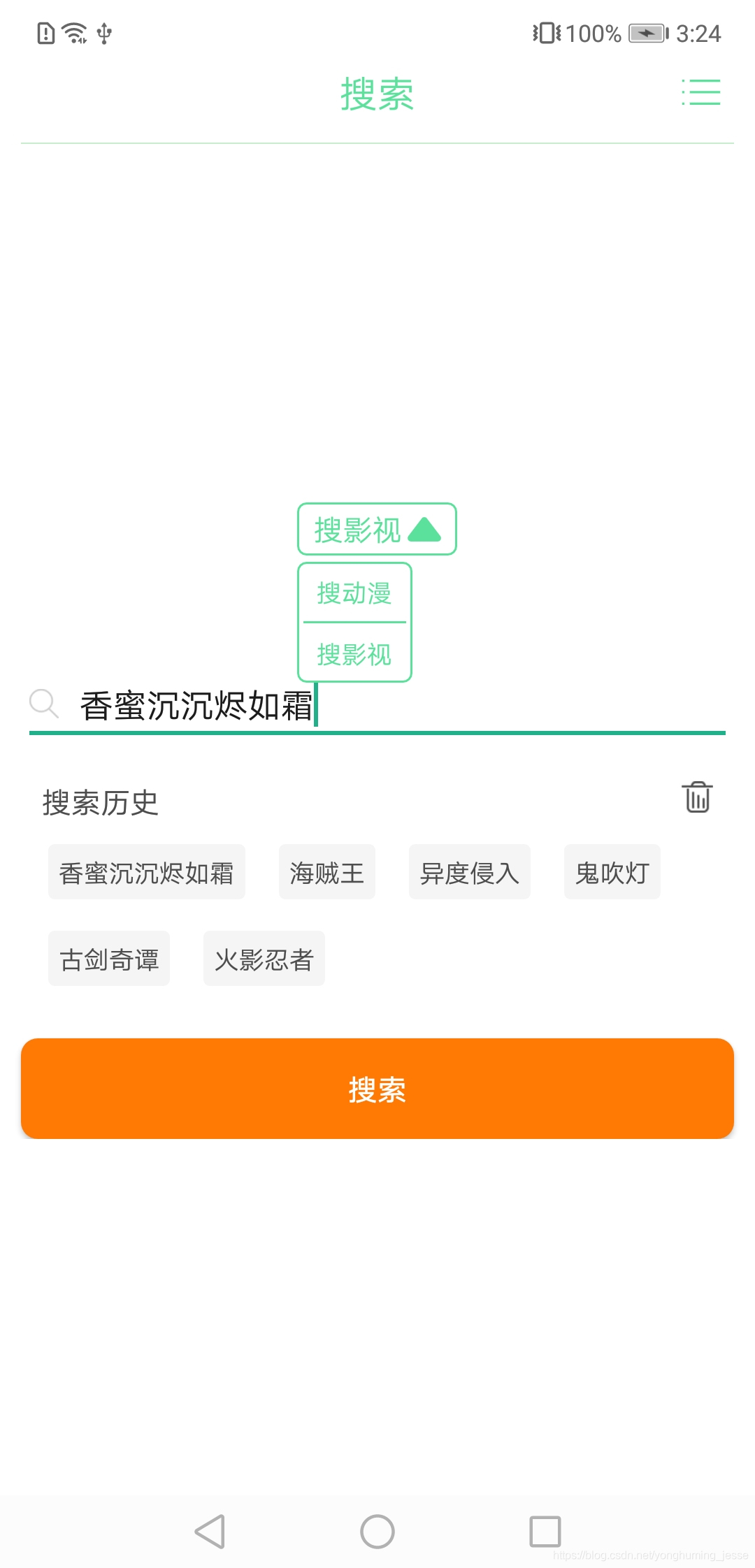Tap the vibration mode status icon

coord(548,31)
